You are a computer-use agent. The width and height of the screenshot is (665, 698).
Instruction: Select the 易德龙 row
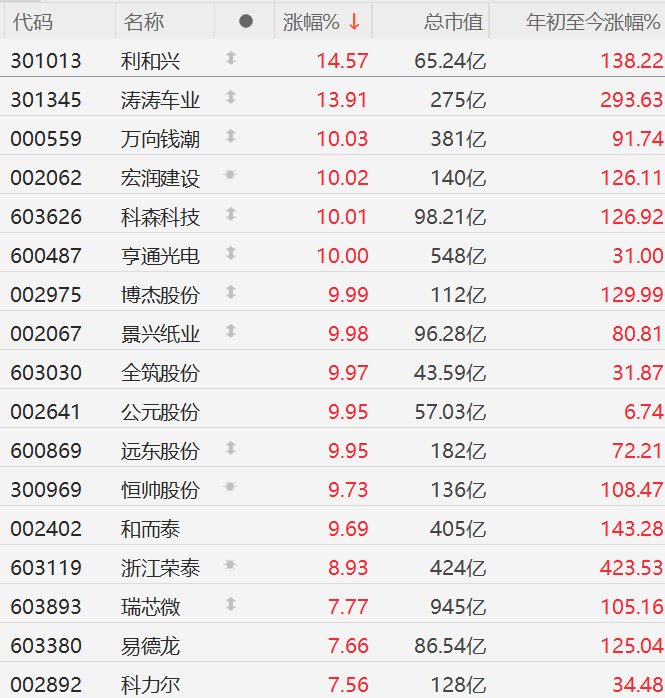150,645
